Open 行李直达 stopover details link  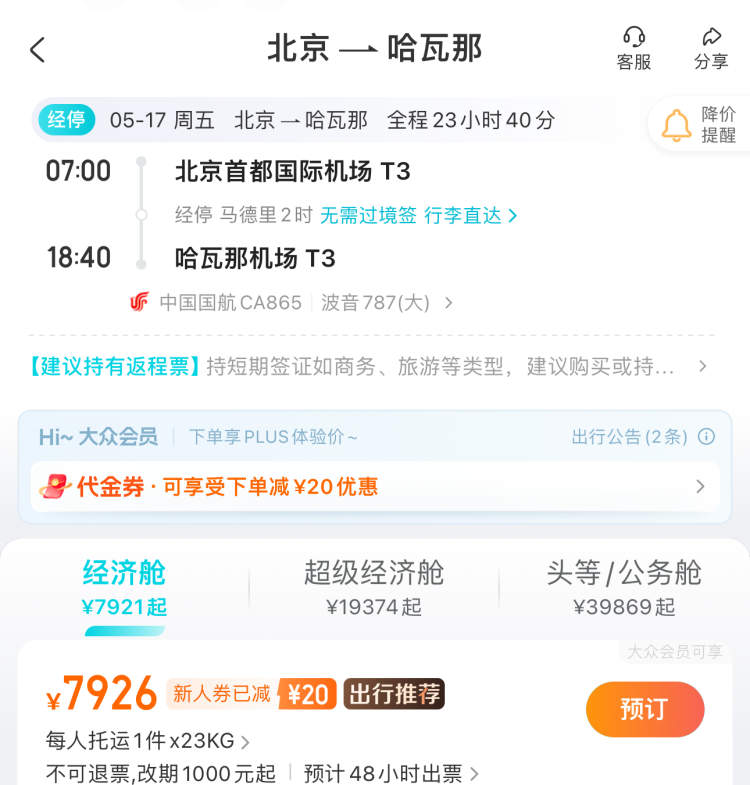[x=470, y=215]
